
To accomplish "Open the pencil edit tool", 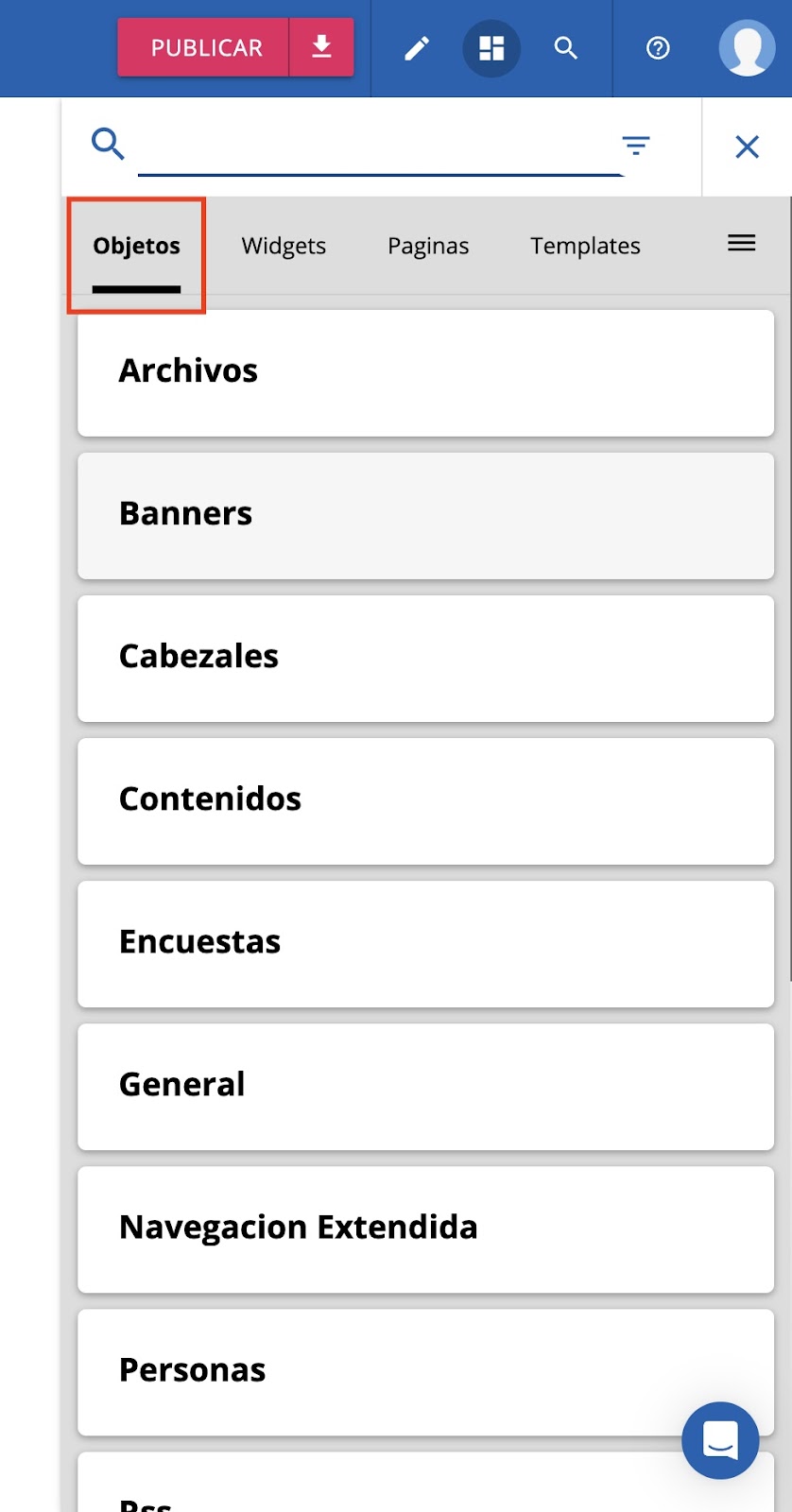I will [x=417, y=48].
